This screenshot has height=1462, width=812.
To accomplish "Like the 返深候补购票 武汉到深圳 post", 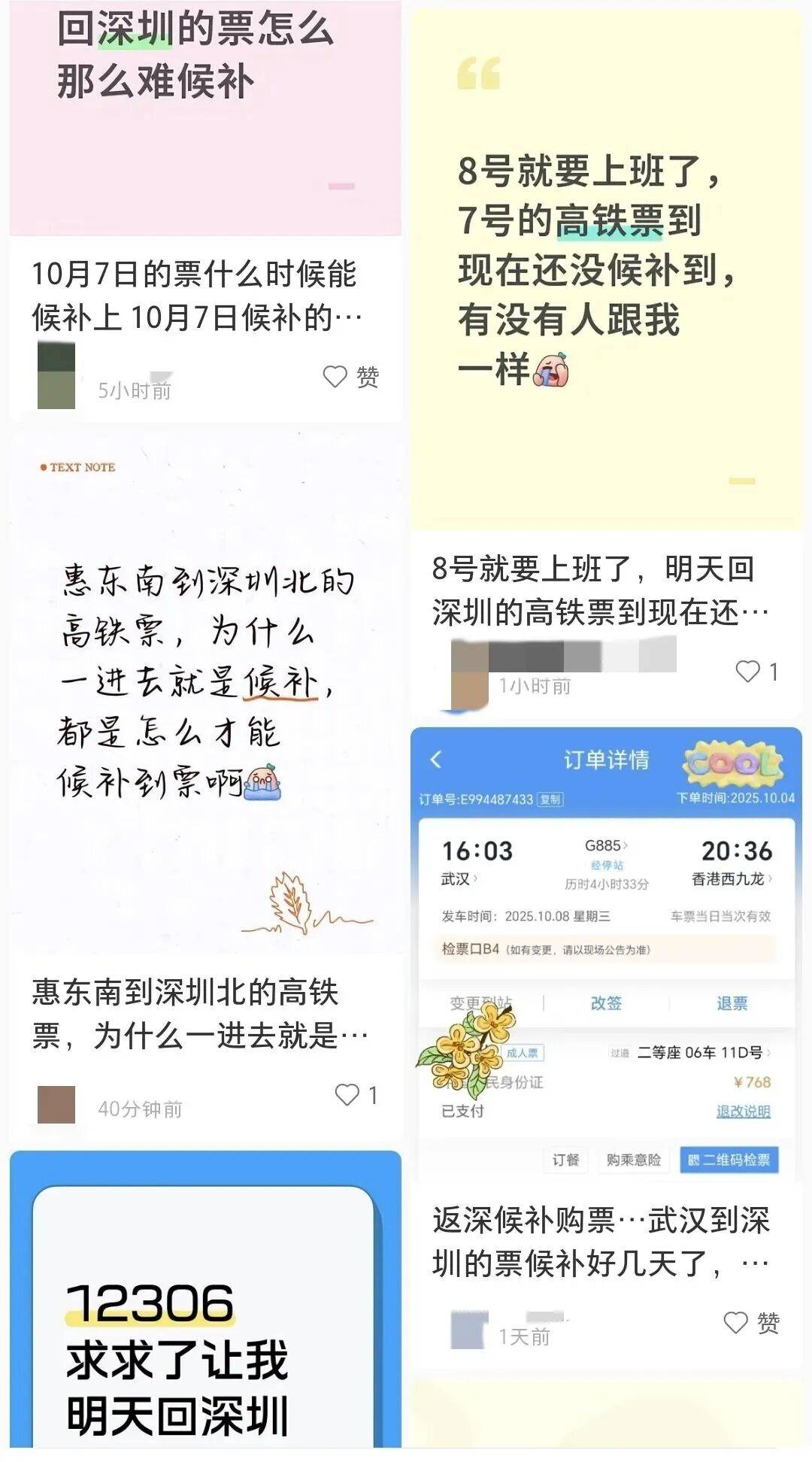I will 736,1323.
